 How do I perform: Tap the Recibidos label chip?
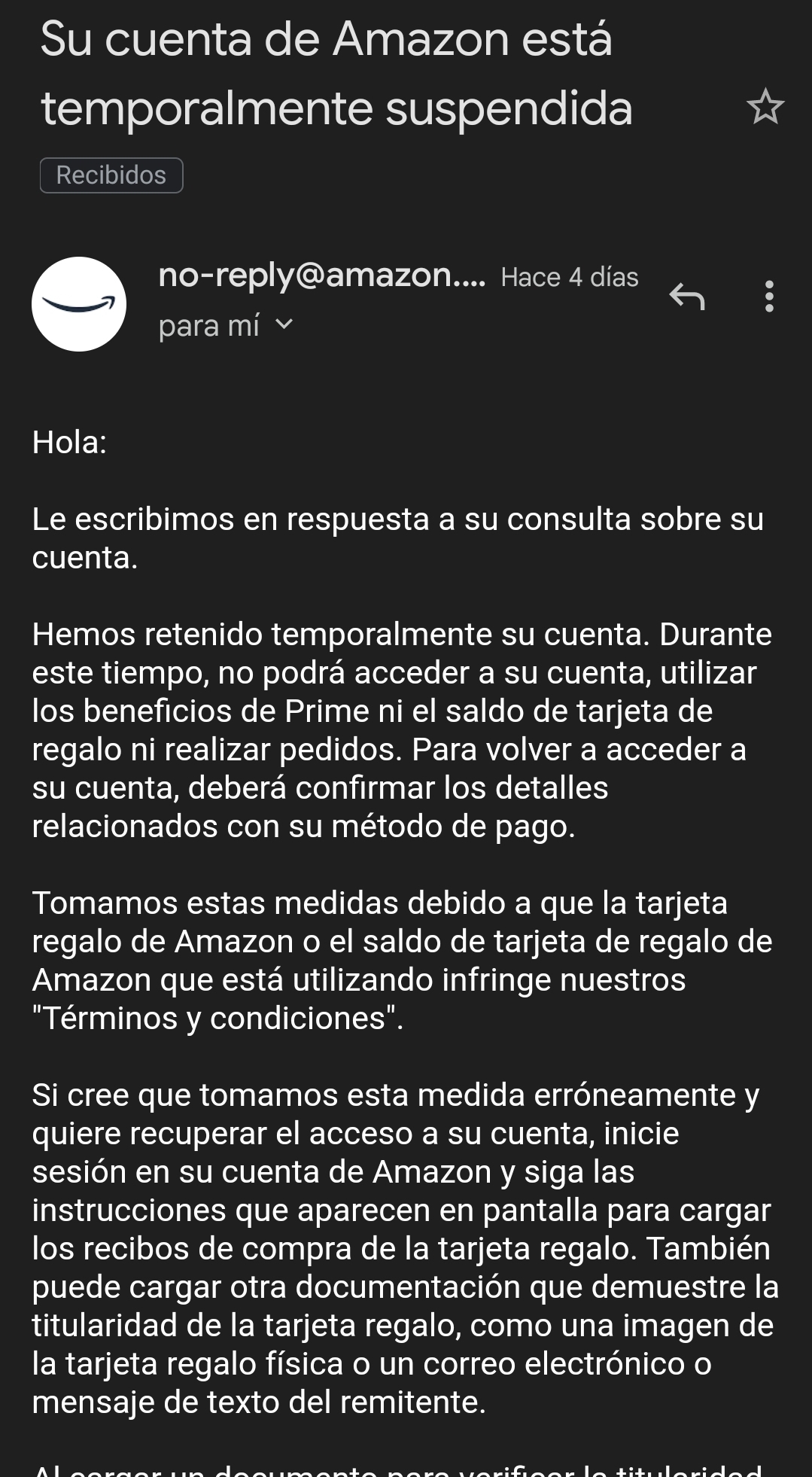point(111,175)
